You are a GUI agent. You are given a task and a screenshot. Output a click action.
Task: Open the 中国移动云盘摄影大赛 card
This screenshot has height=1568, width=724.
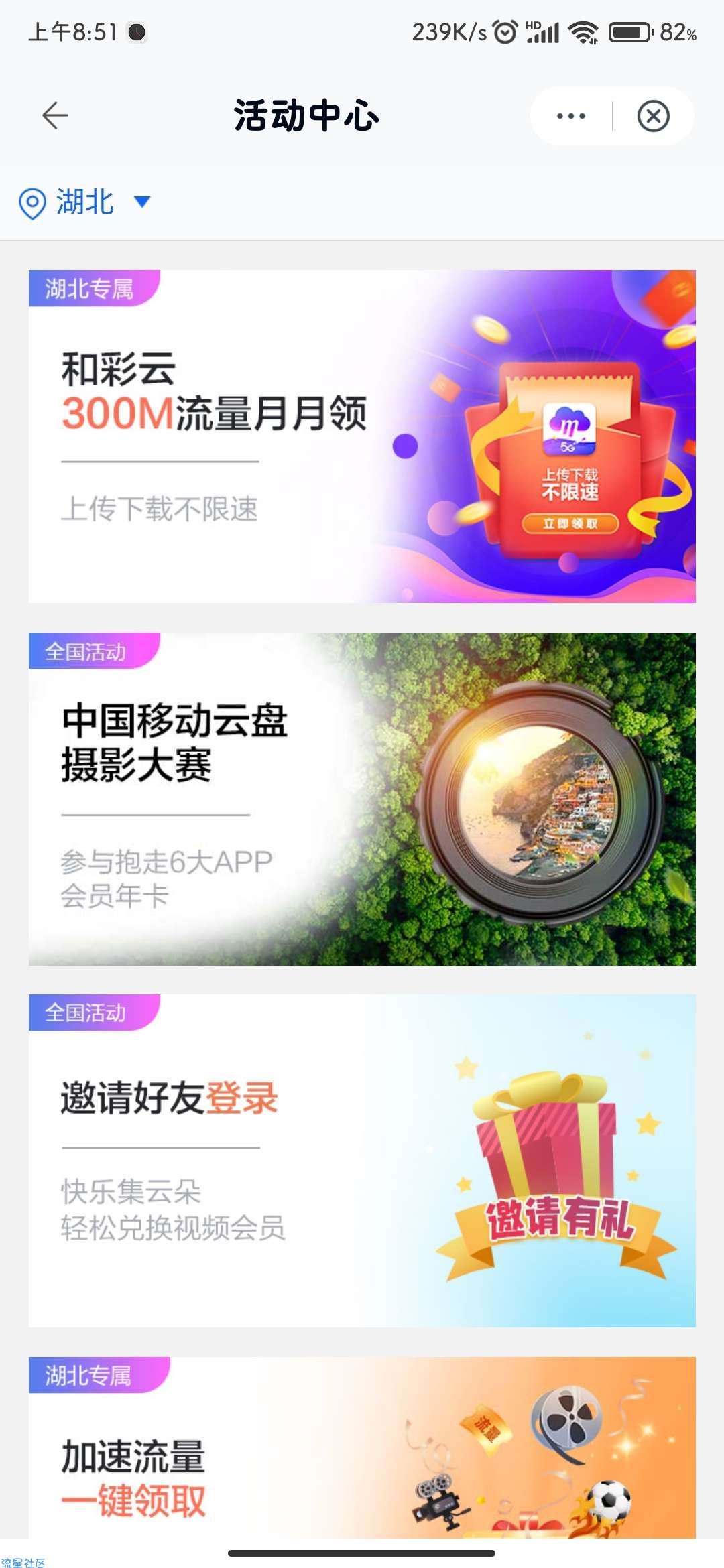[x=362, y=799]
